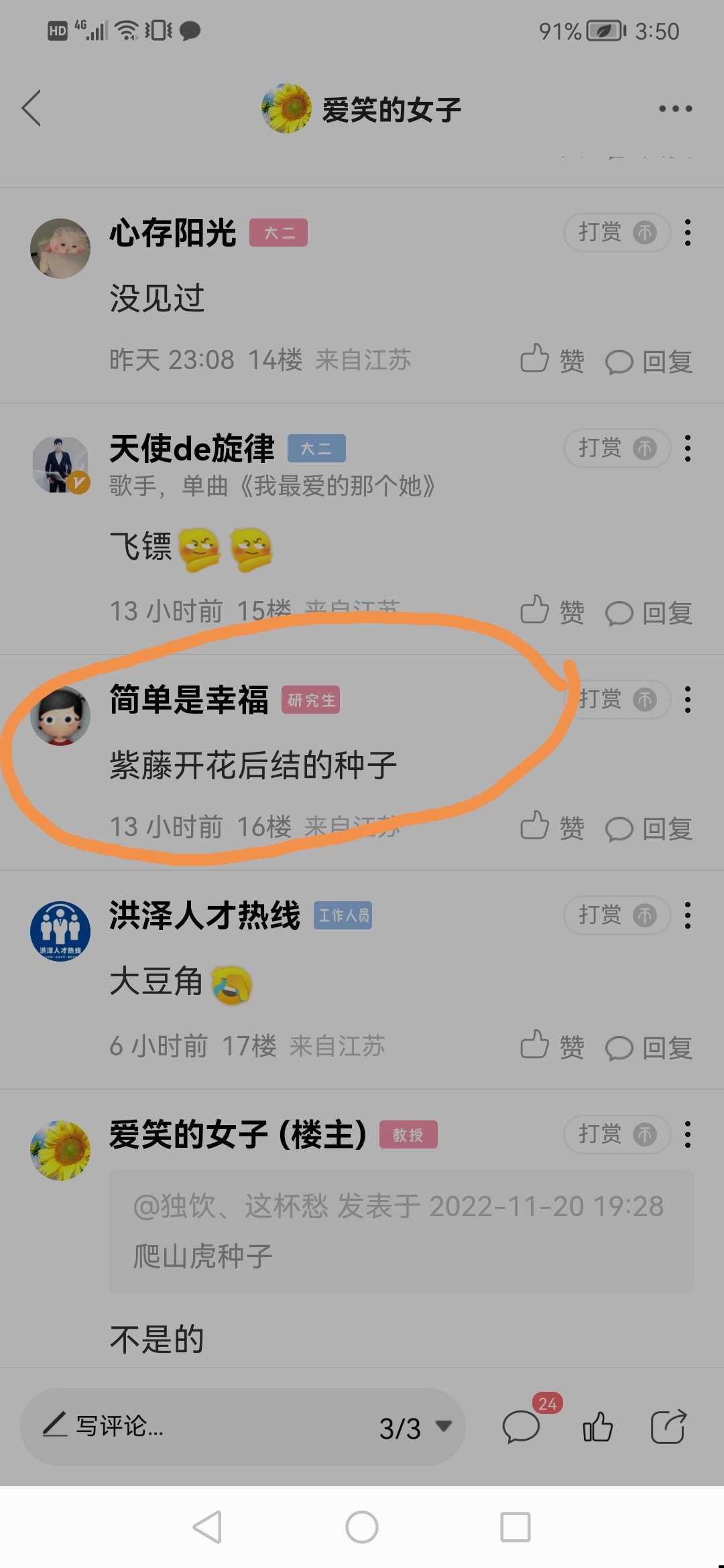Open 天使de旋律's profile avatar
The image size is (724, 1568).
point(60,464)
